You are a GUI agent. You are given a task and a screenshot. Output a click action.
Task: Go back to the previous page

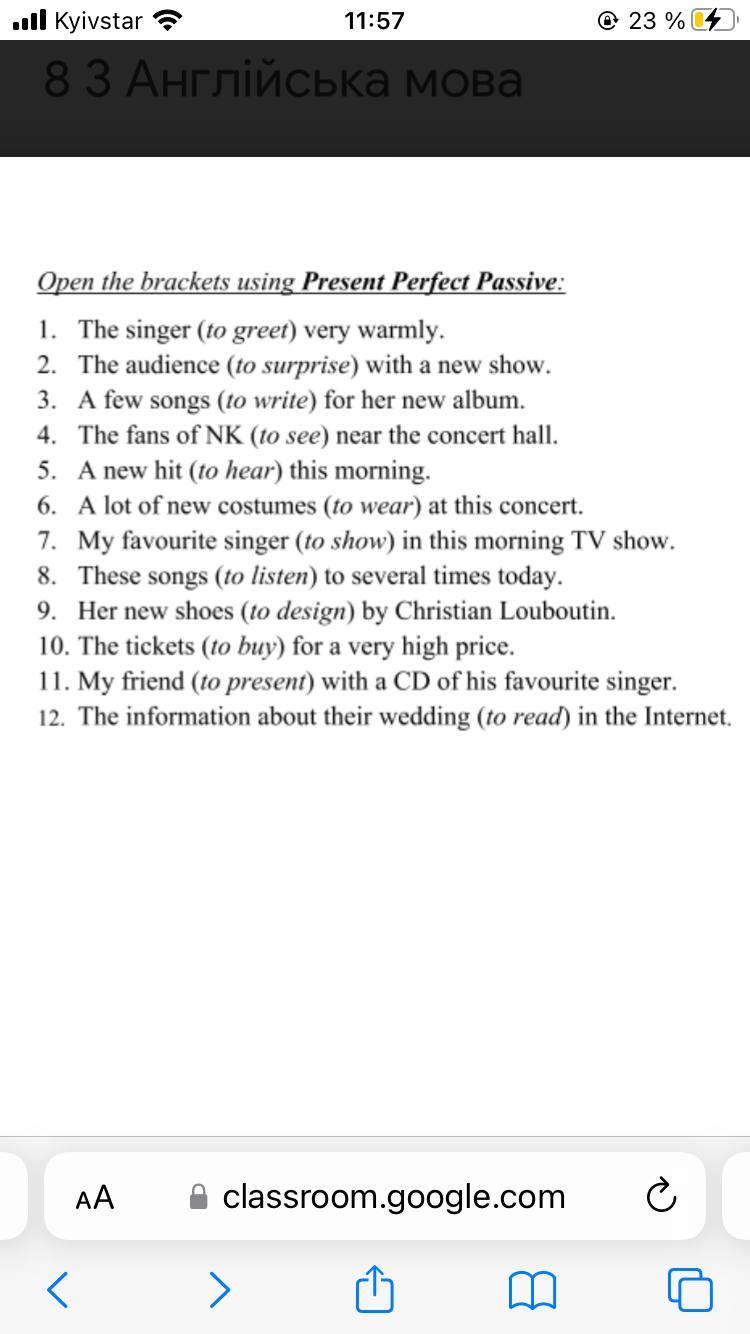[x=58, y=1289]
